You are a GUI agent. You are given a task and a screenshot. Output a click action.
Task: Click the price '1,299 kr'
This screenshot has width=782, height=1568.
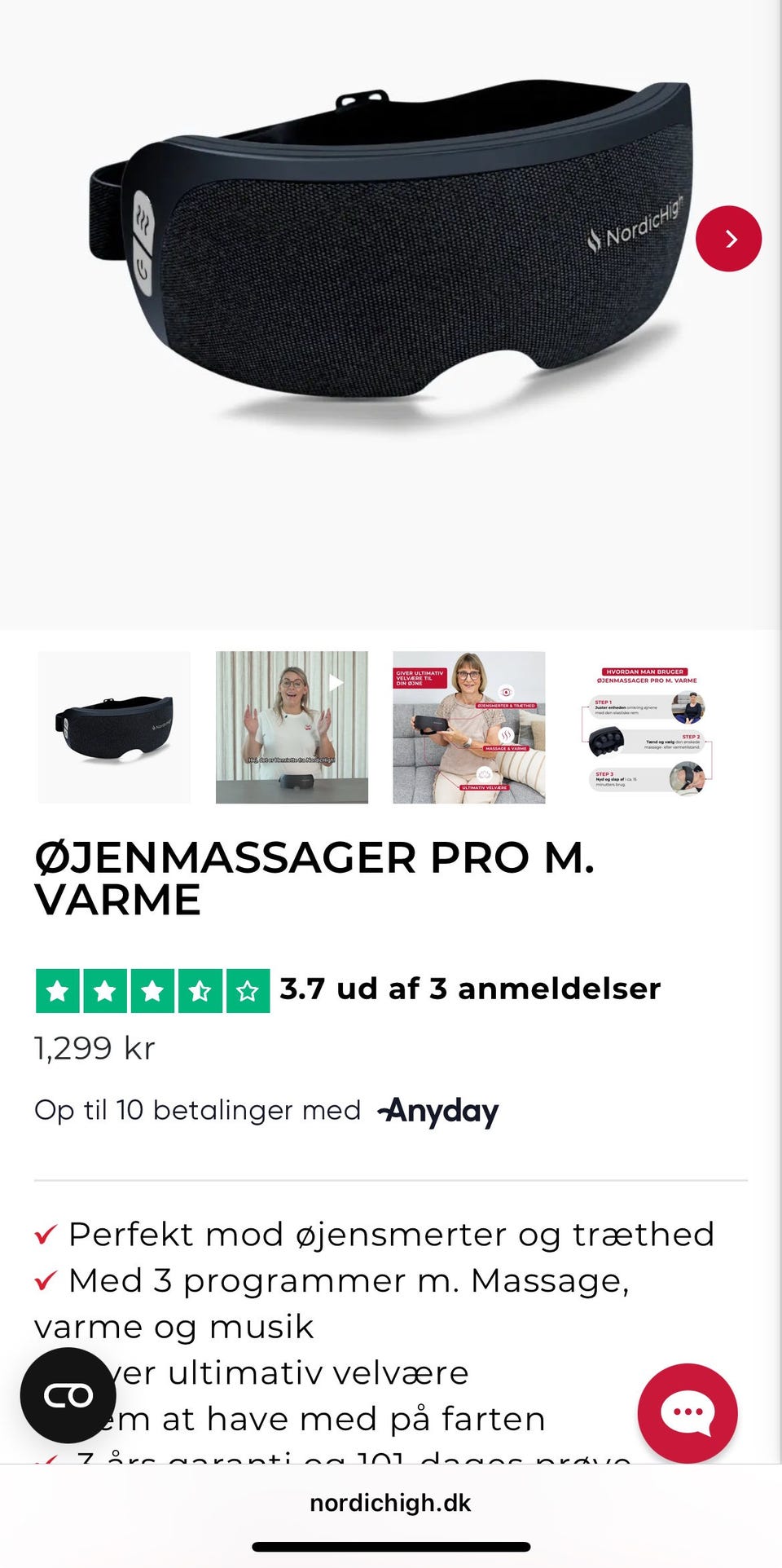93,1048
